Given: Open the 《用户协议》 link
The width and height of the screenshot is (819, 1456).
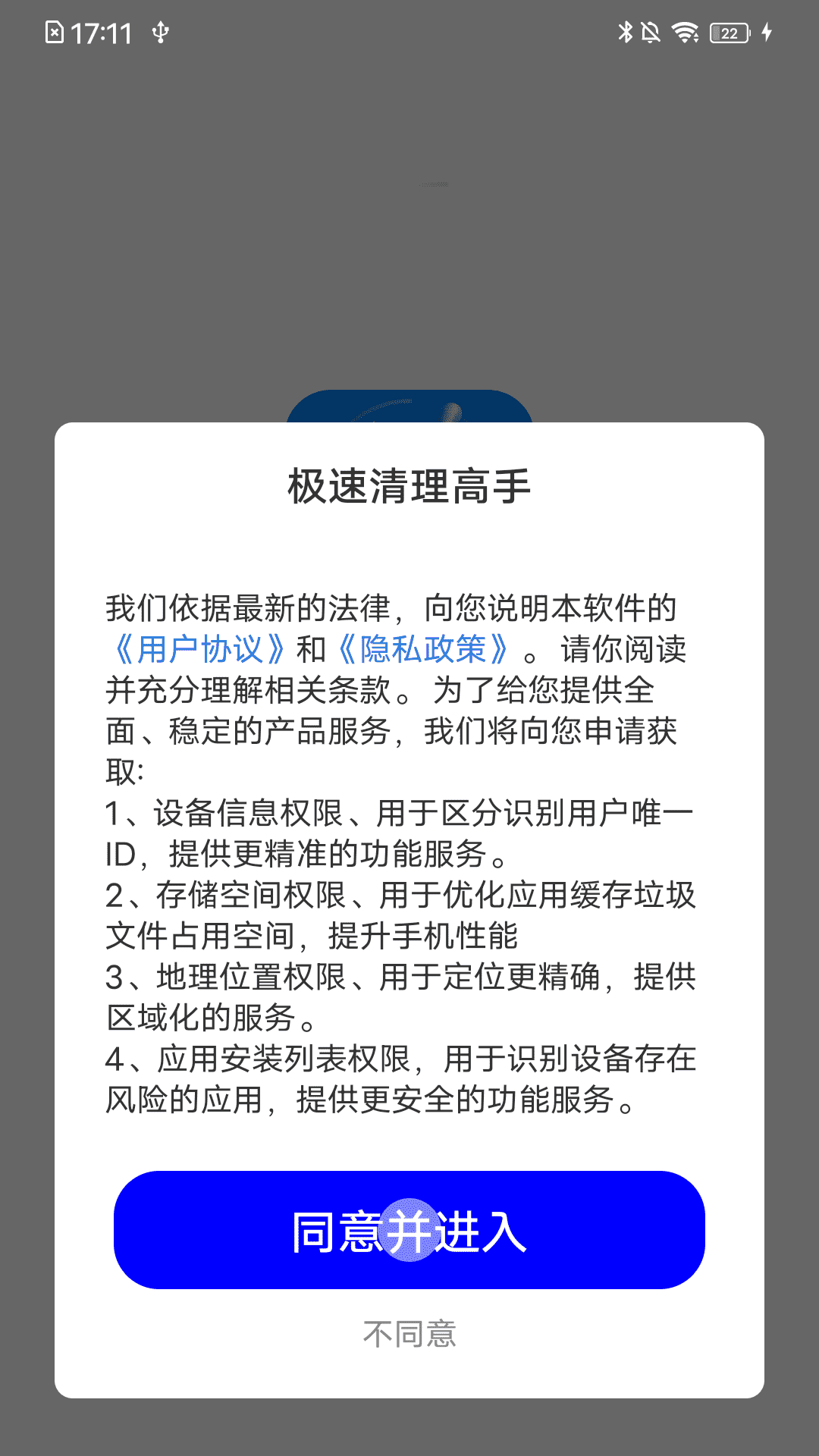Looking at the screenshot, I should click(199, 649).
